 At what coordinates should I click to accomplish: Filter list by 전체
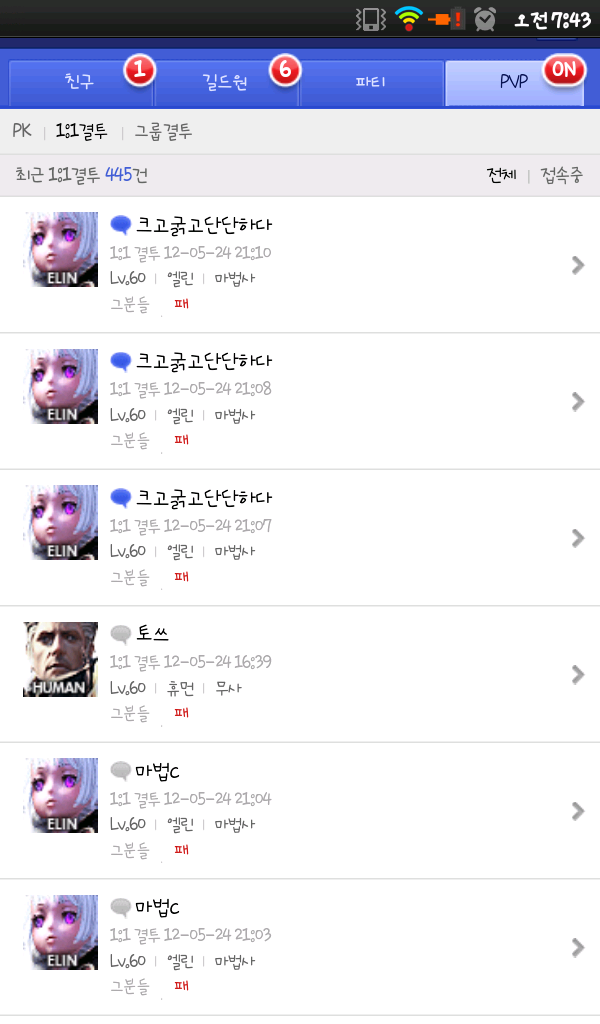501,175
